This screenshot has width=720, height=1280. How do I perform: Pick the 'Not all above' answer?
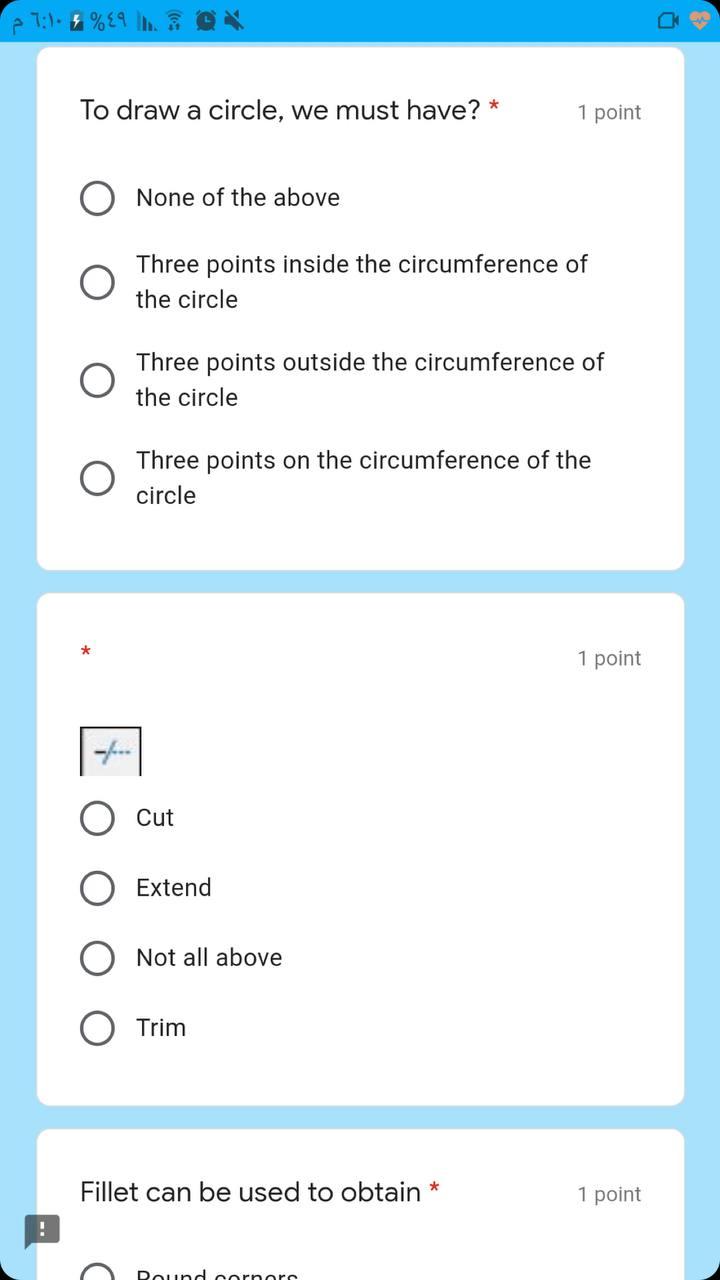coord(97,958)
